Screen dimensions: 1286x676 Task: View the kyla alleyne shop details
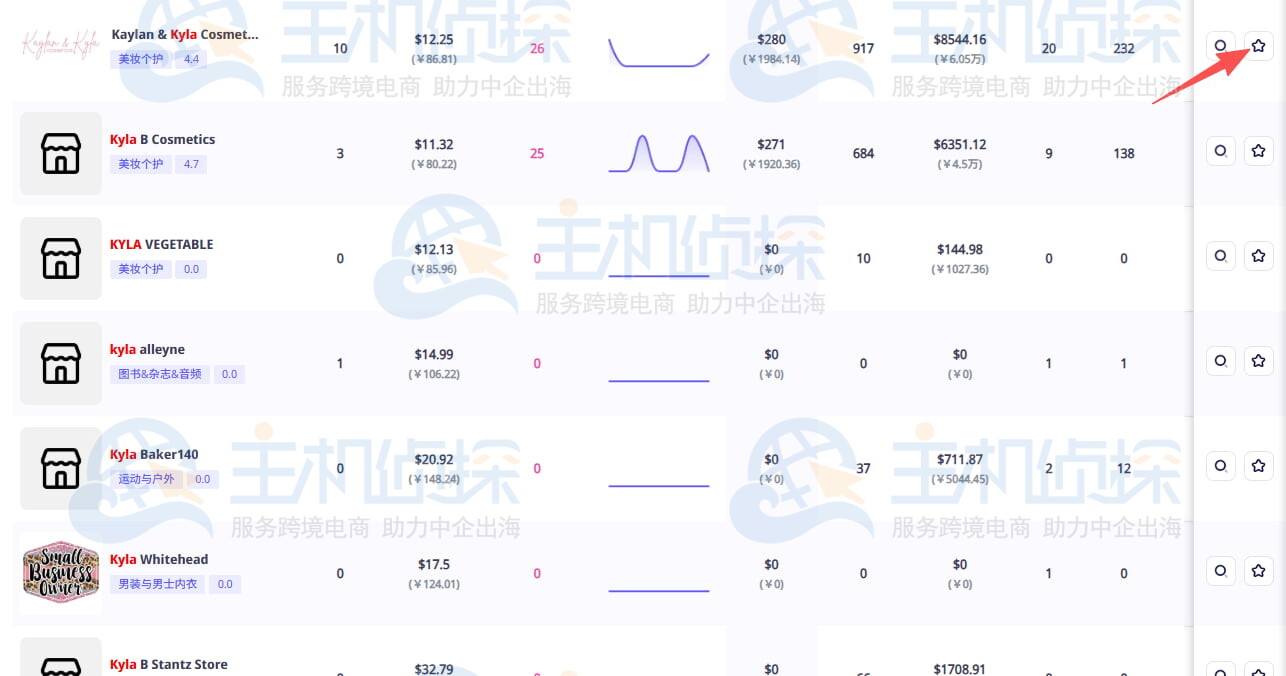tap(147, 350)
